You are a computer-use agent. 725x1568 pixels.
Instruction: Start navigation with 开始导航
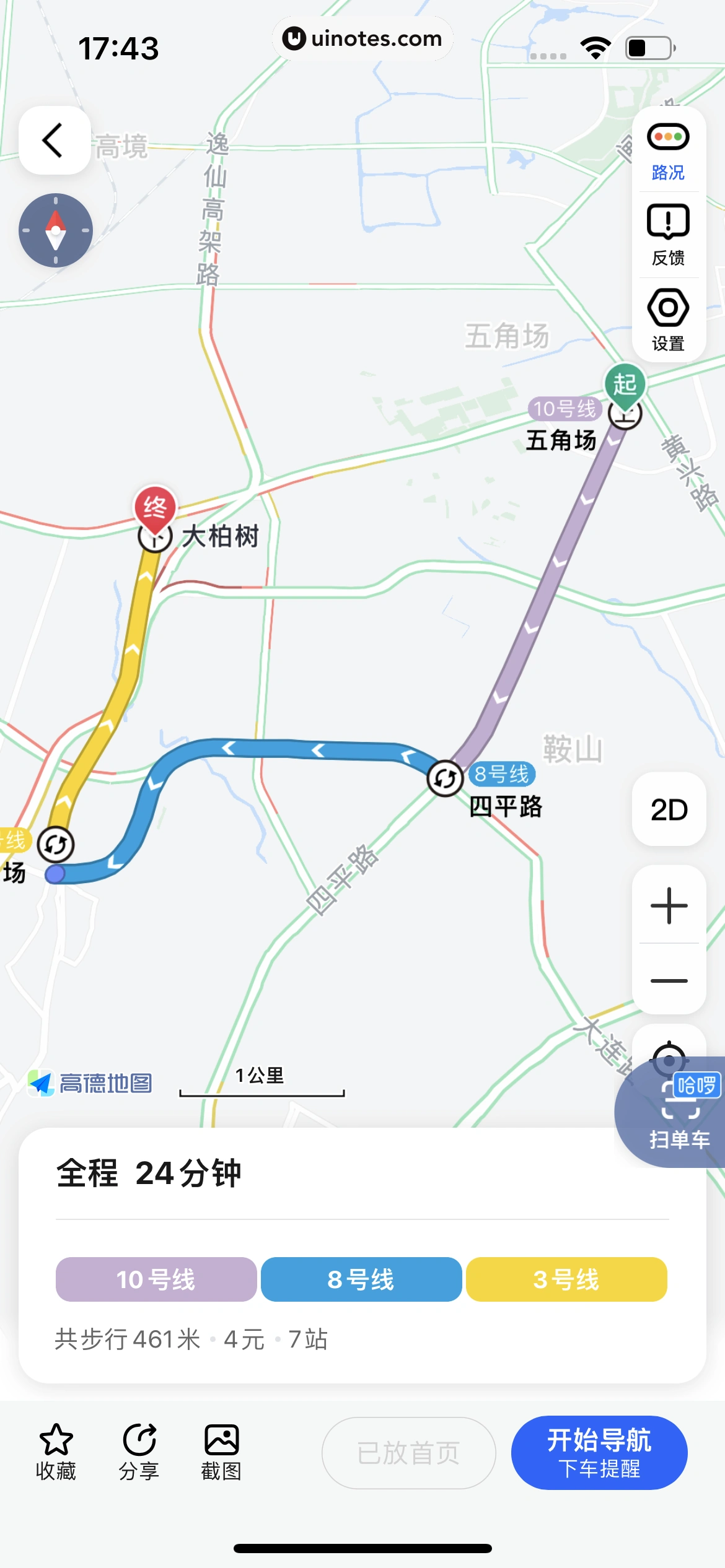tap(599, 1453)
